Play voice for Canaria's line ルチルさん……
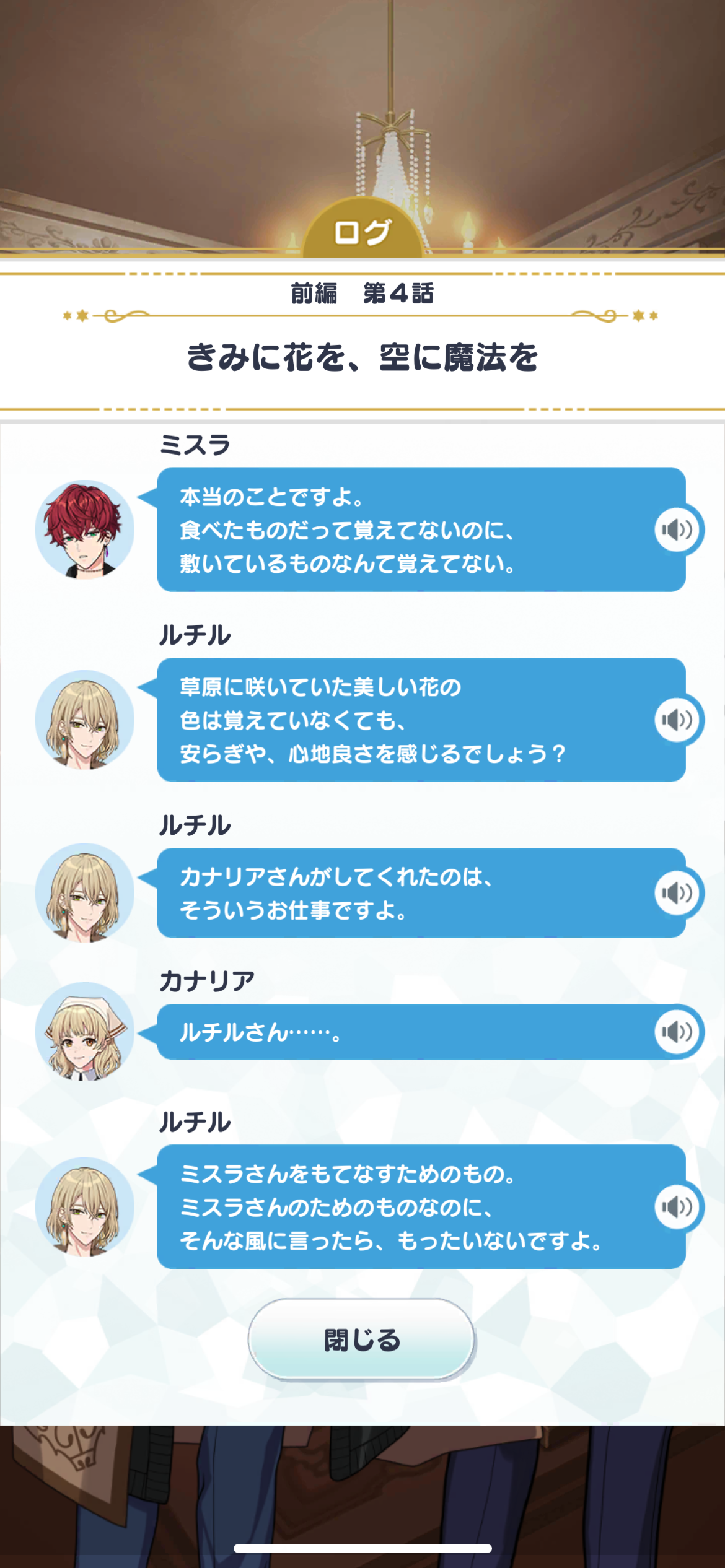Screen dimensions: 725x1568 tap(677, 1031)
